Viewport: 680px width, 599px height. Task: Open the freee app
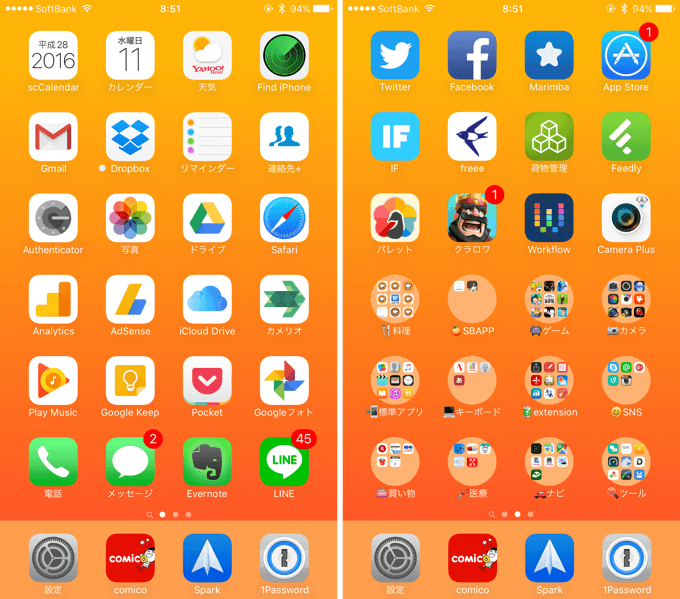tap(472, 137)
